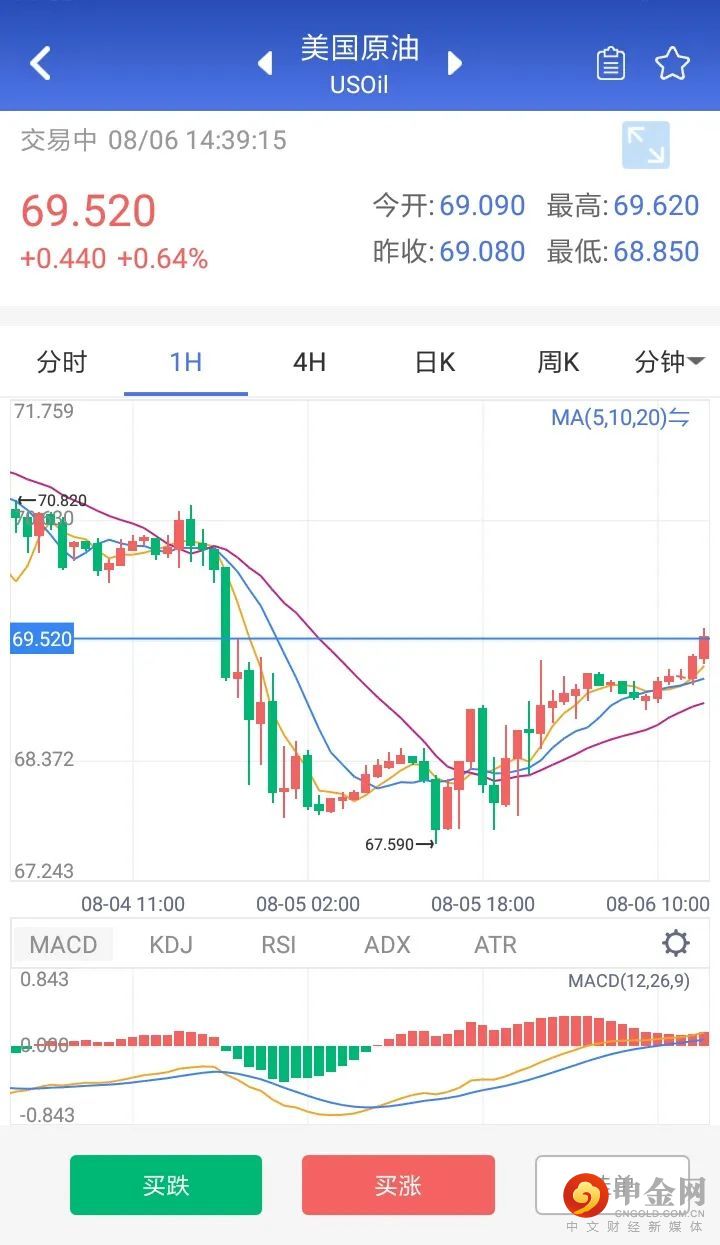Show the KDJ indicator
This screenshot has width=720, height=1245.
(x=170, y=944)
